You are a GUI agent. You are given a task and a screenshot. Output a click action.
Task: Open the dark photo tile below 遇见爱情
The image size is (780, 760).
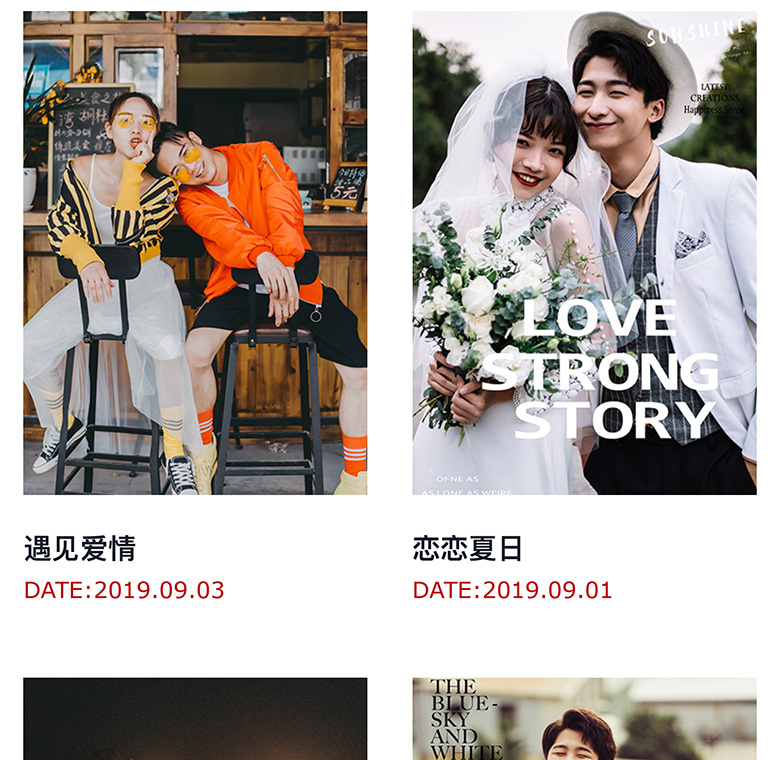click(195, 718)
